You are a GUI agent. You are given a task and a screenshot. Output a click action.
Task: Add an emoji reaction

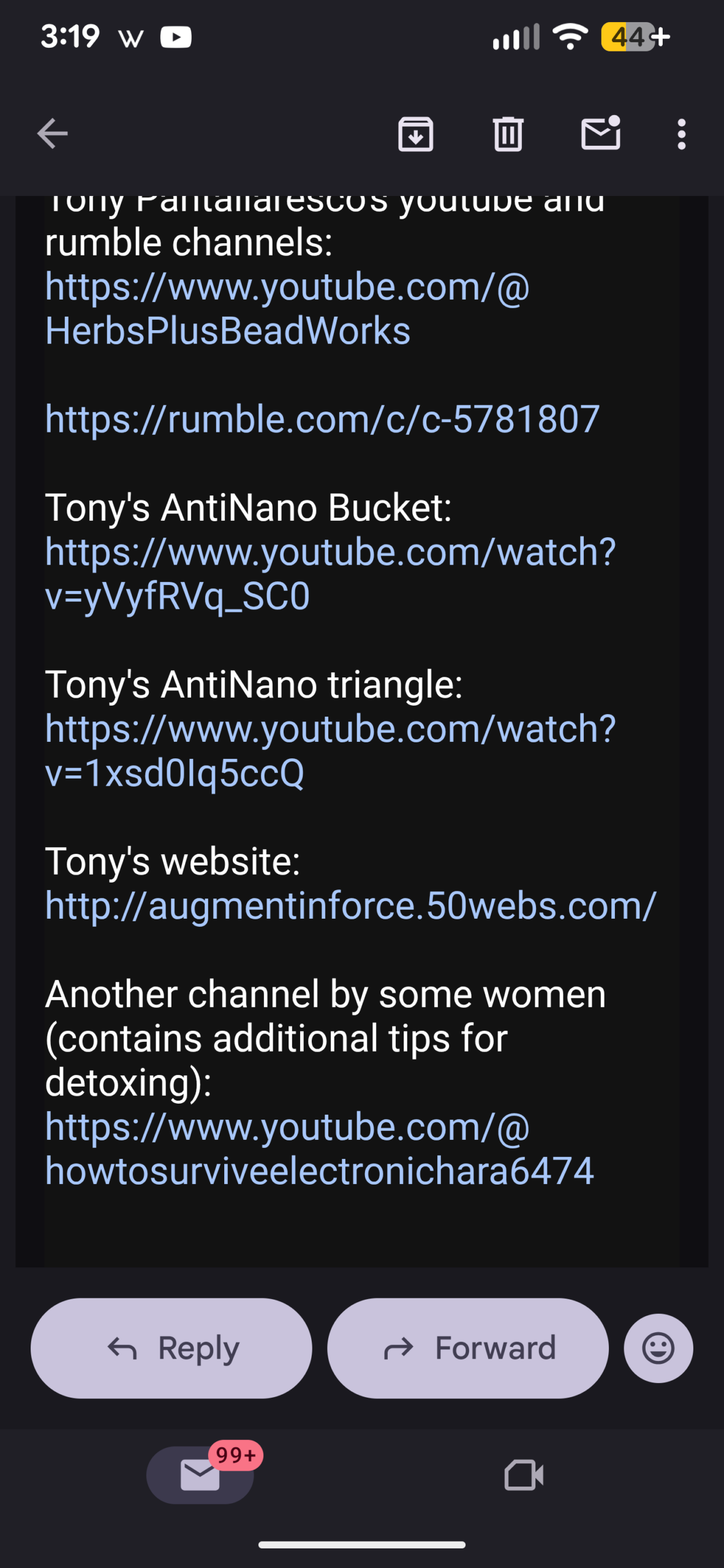tap(658, 1347)
